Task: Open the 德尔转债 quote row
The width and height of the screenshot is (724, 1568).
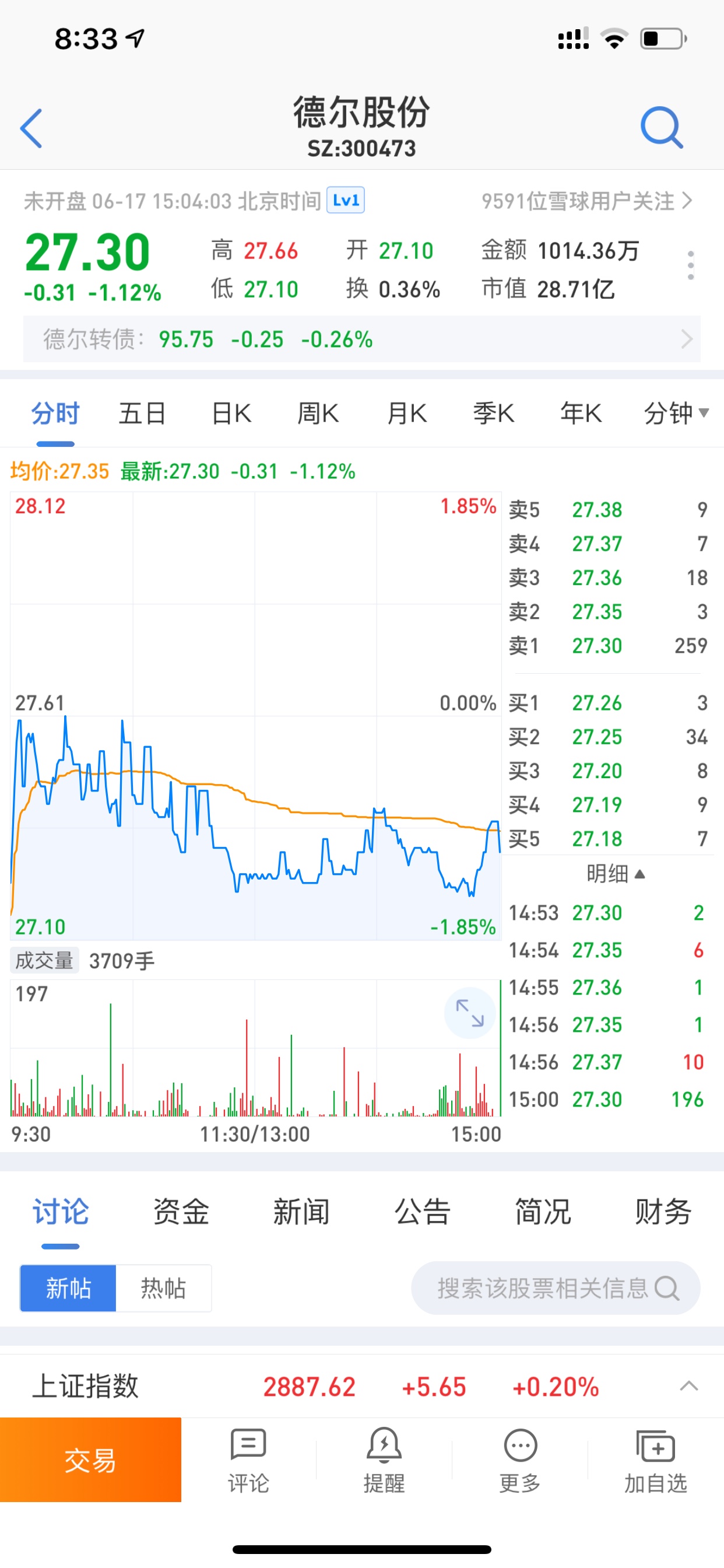Action: [362, 339]
